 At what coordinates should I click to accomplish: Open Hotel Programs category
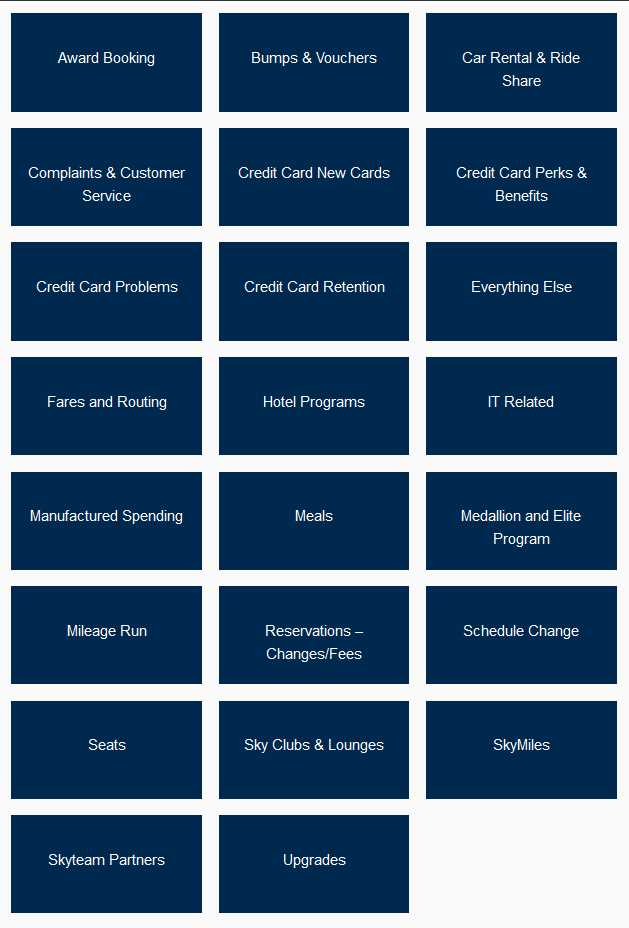[314, 406]
